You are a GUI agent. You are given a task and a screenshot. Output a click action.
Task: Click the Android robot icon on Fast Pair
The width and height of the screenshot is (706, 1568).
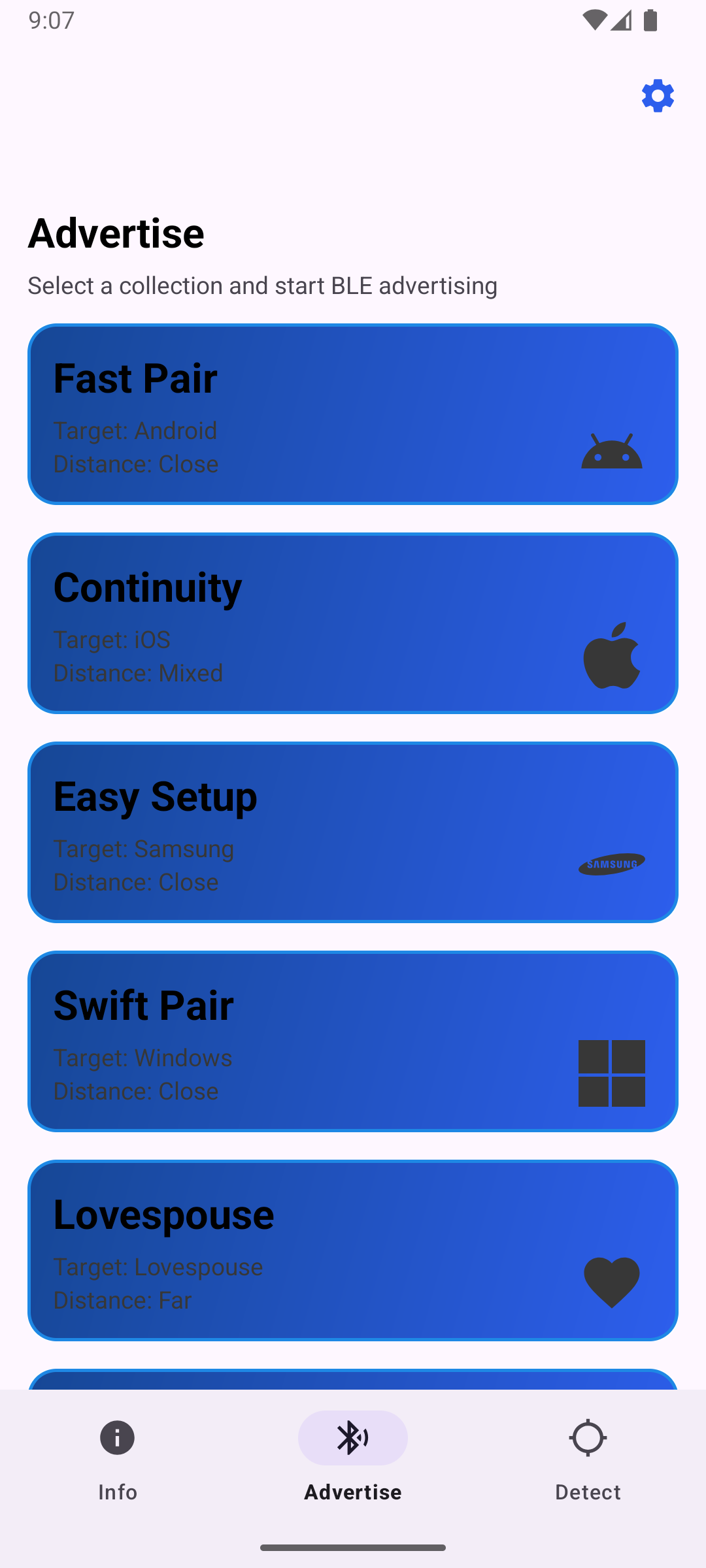coord(611,451)
